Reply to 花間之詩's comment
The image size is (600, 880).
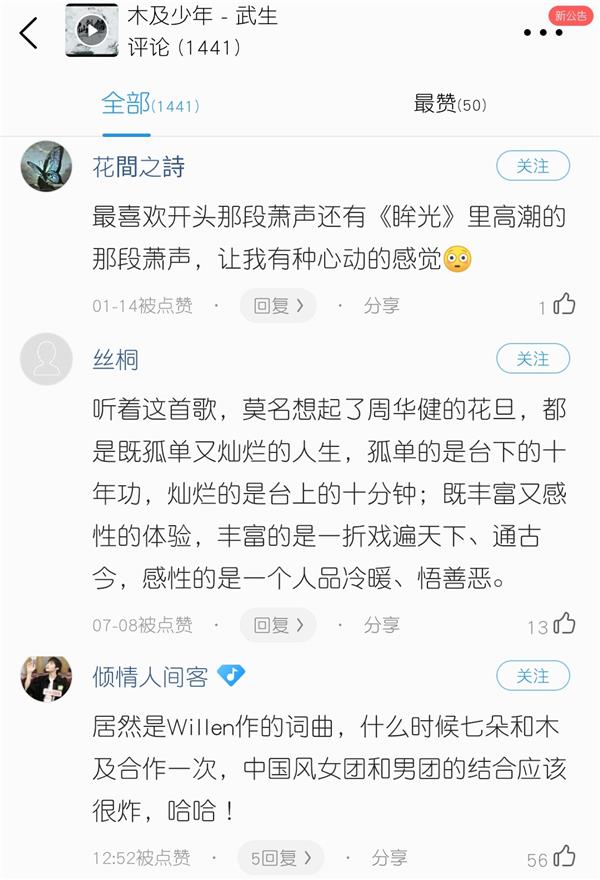tap(278, 306)
